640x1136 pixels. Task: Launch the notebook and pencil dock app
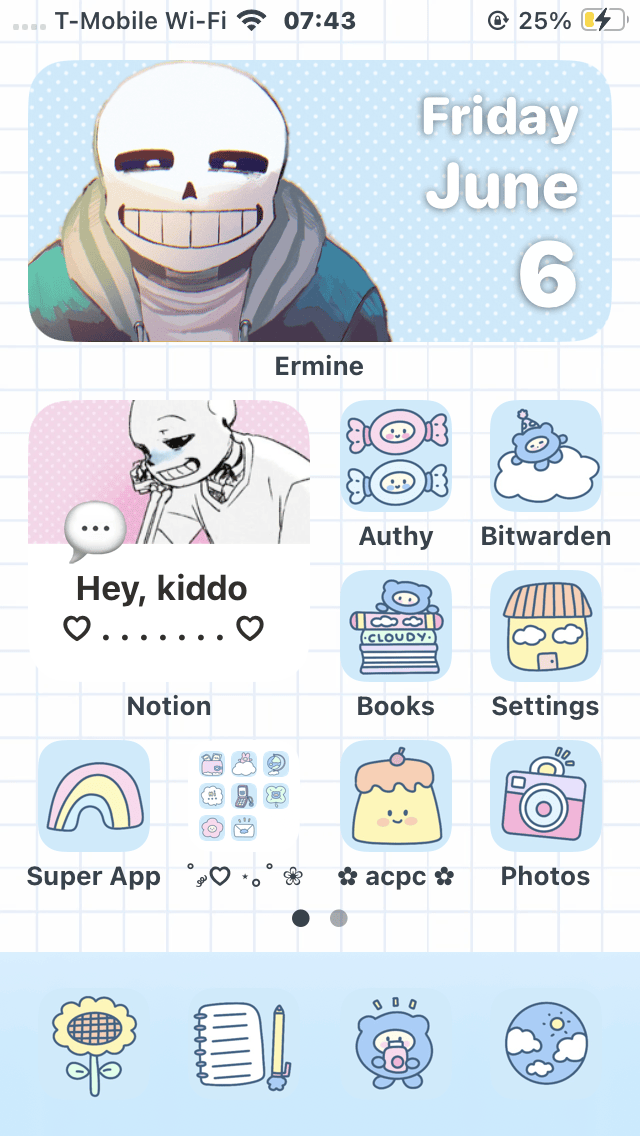tap(244, 1044)
